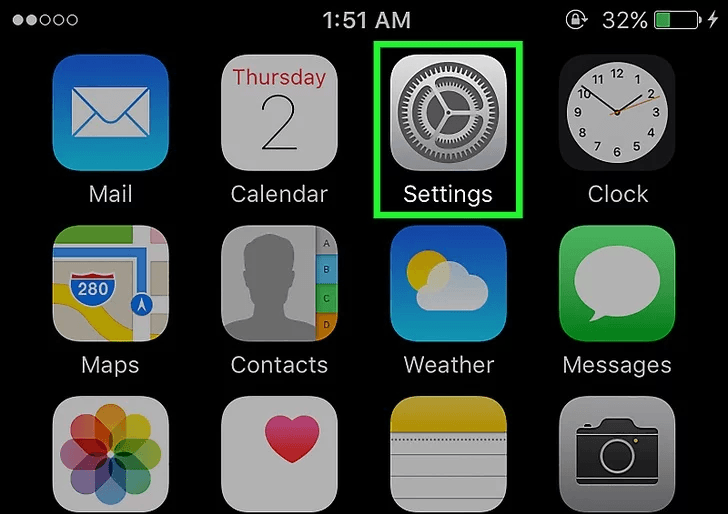Open the Mail app
Image resolution: width=728 pixels, height=514 pixels.
[x=110, y=112]
